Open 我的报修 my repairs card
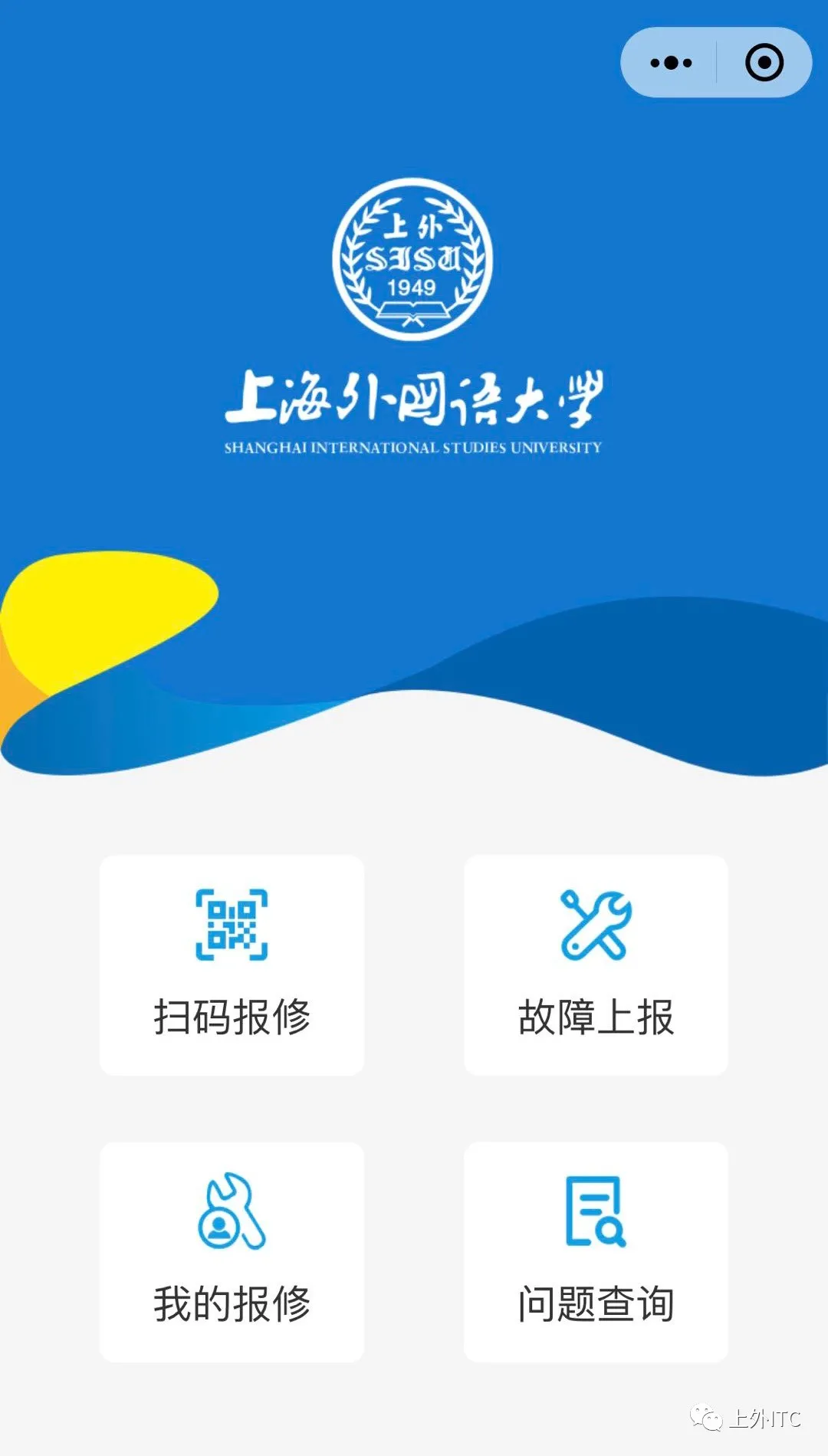 232,1251
